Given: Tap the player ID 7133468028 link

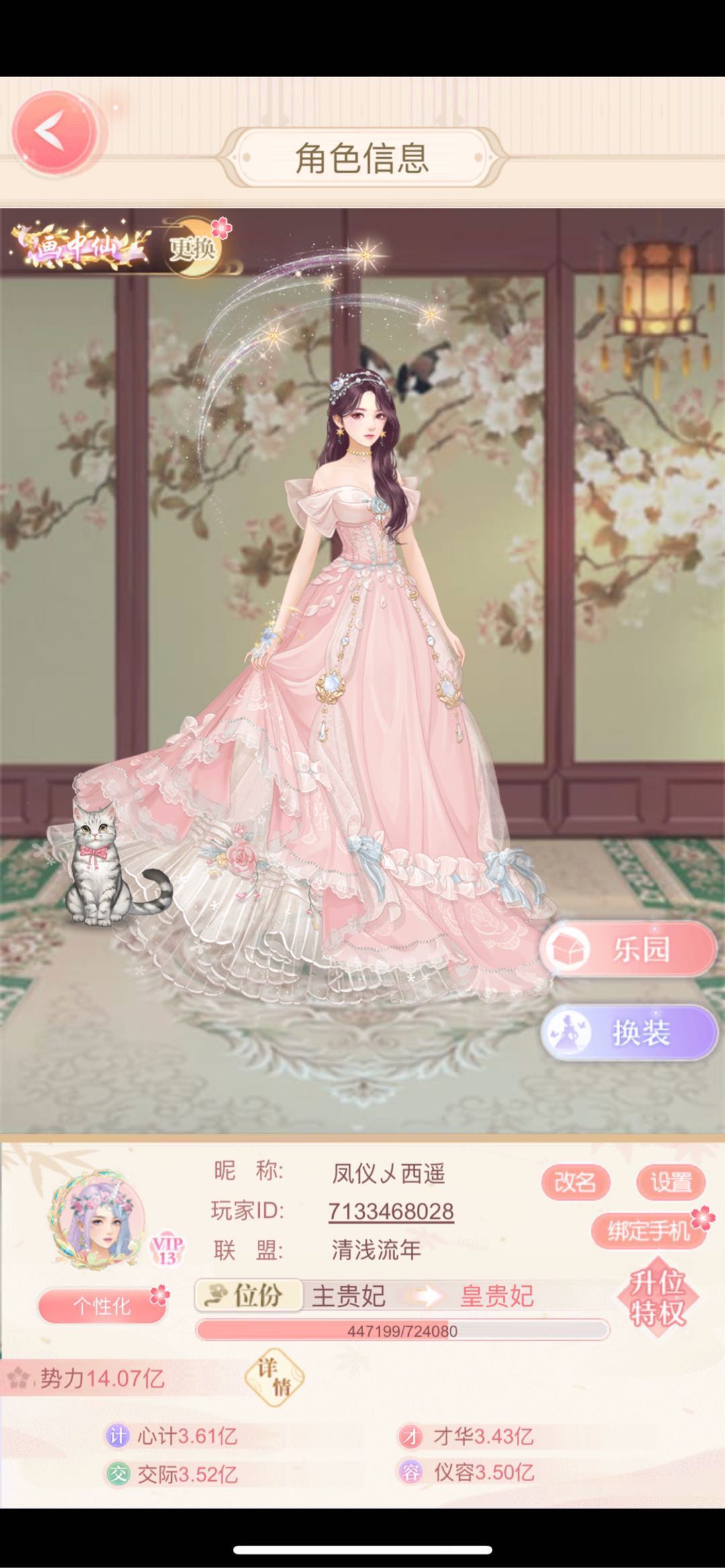Looking at the screenshot, I should point(391,1211).
